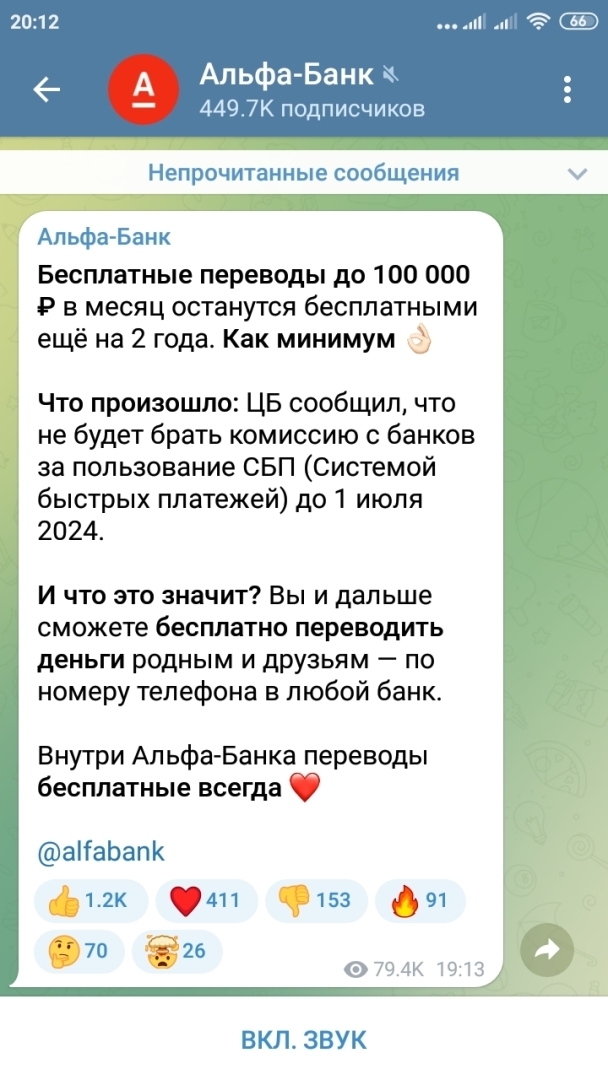Viewport: 608px width, 1080px height.
Task: Select the thinking face reaction (70)
Action: point(79,950)
